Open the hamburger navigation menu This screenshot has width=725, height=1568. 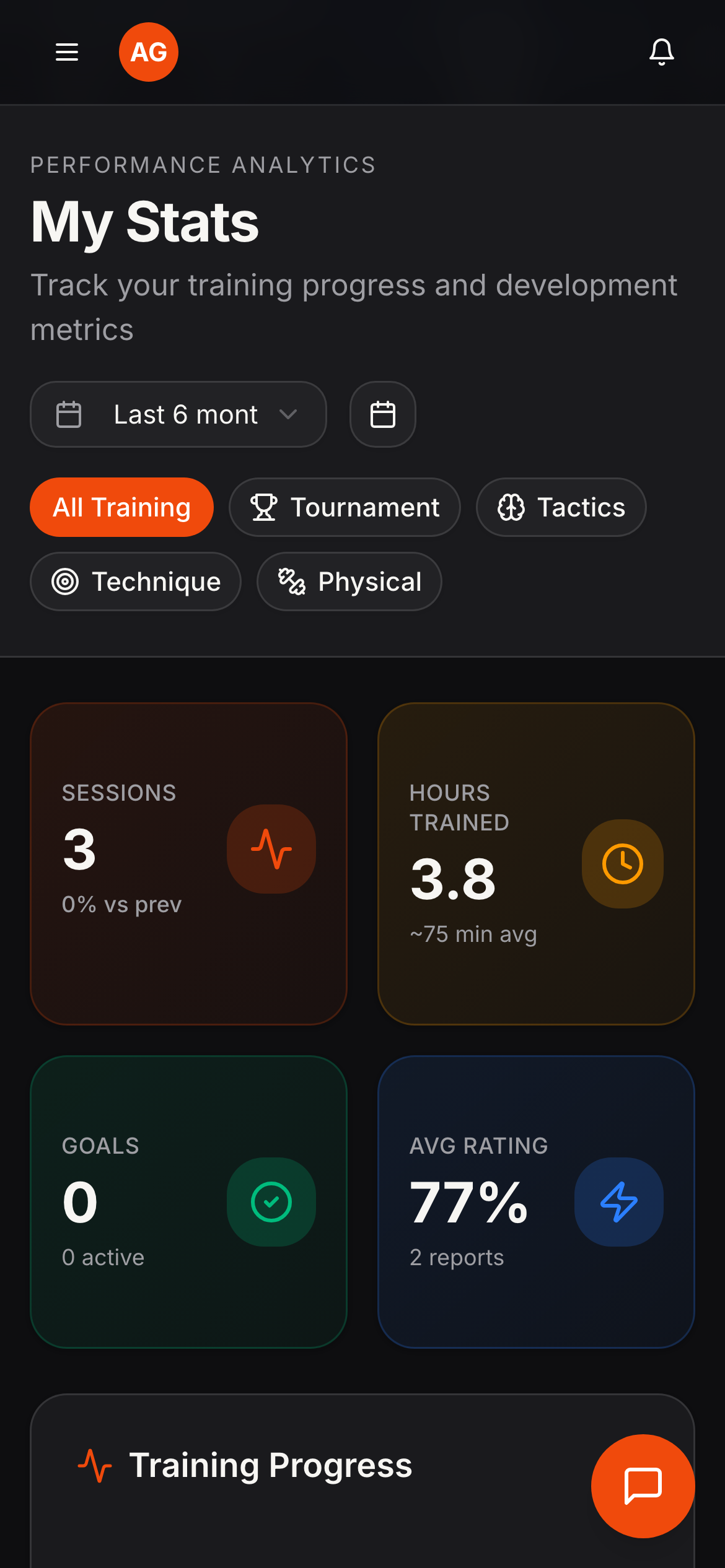(66, 52)
